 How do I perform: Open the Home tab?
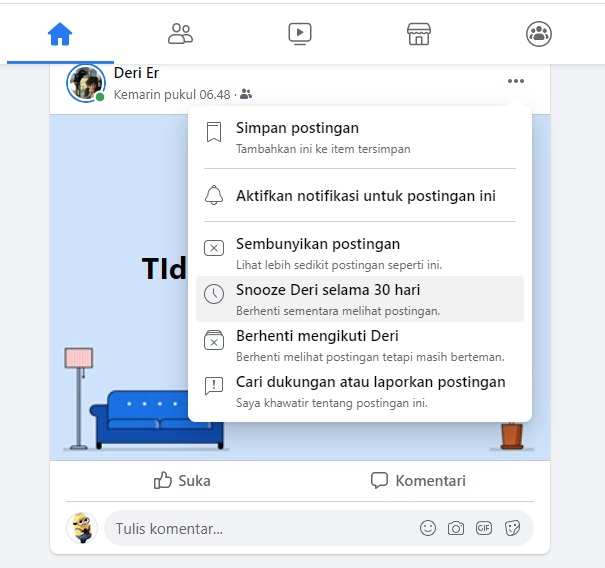coord(60,34)
